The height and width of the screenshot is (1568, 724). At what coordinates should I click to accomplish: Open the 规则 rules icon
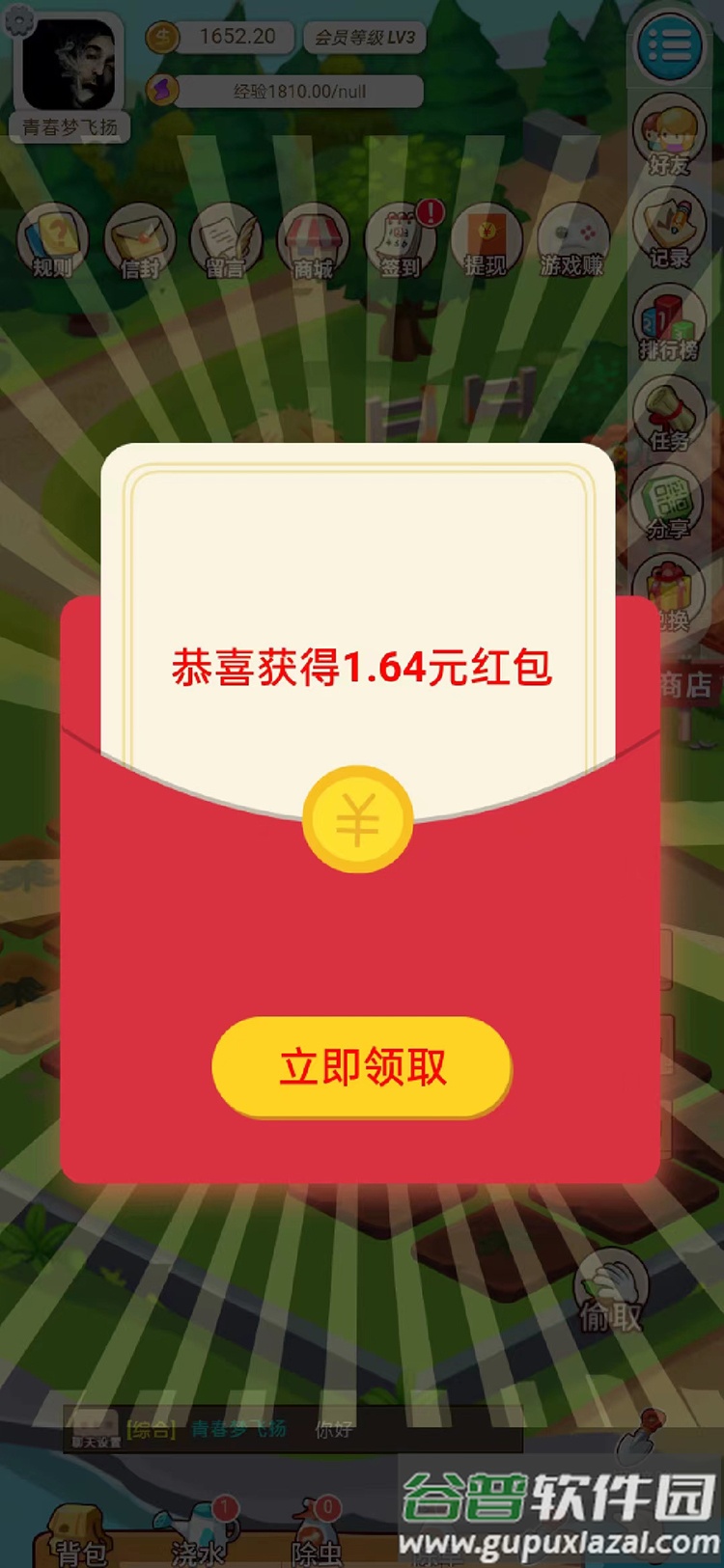(x=52, y=241)
